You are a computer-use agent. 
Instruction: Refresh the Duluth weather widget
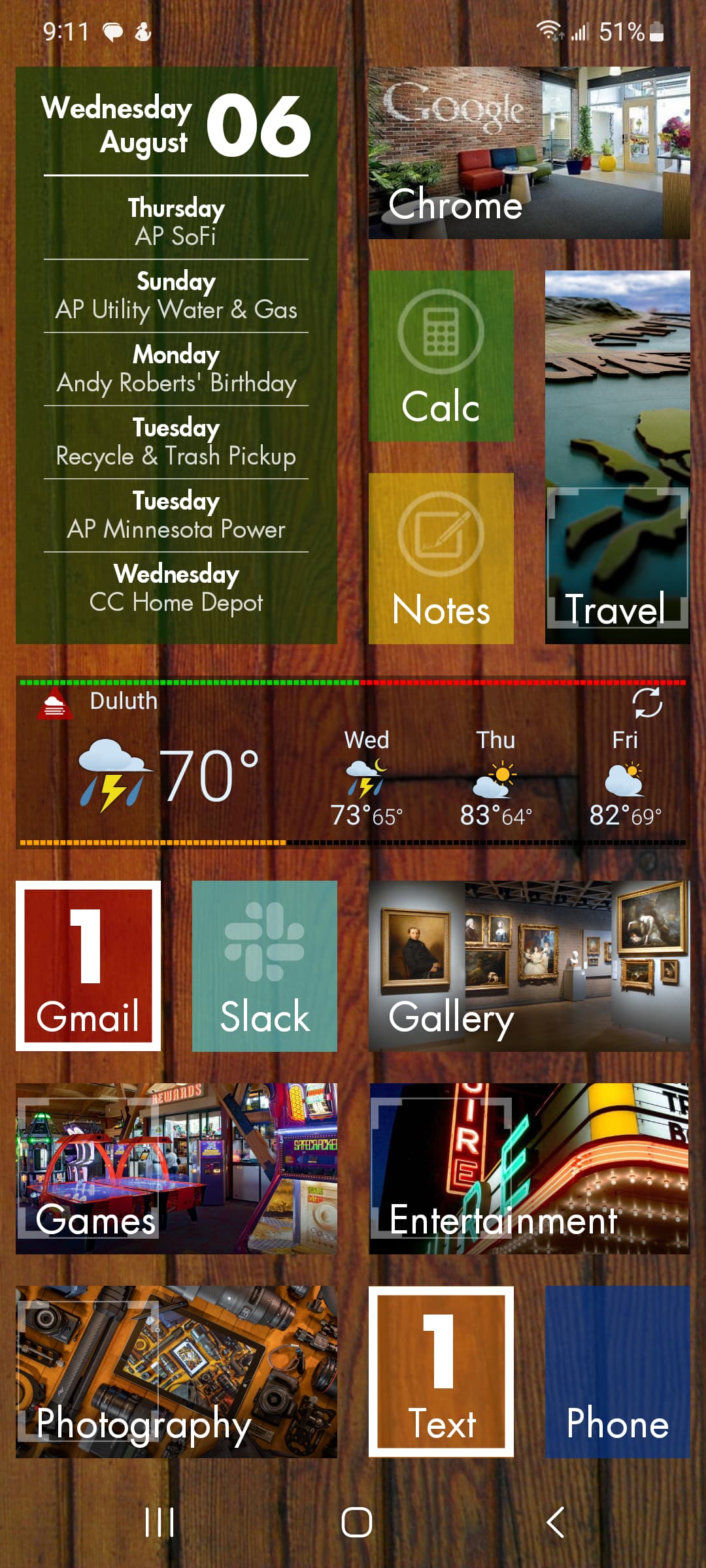point(647,703)
